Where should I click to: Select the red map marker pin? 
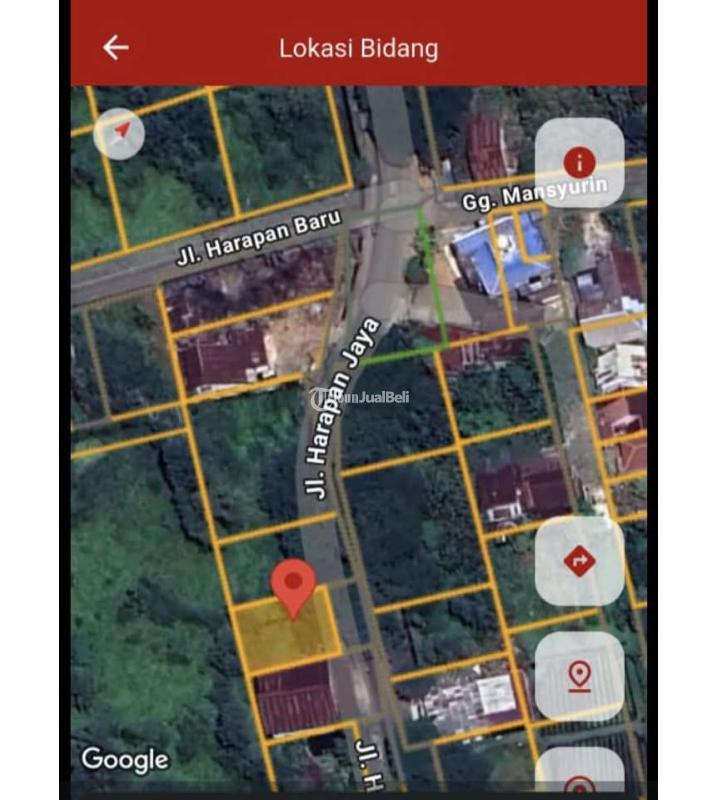pyautogui.click(x=293, y=587)
